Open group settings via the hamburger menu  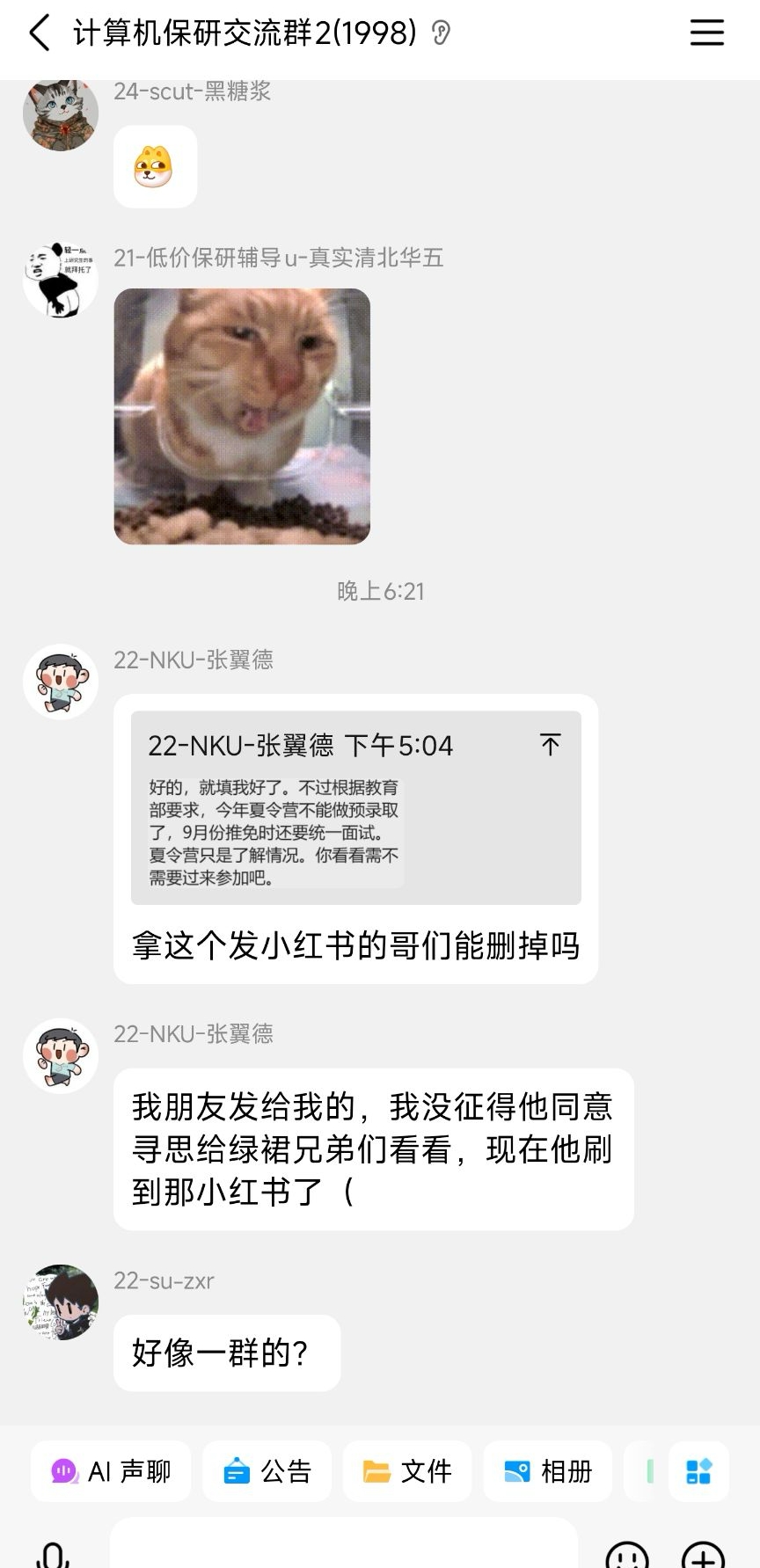click(706, 33)
